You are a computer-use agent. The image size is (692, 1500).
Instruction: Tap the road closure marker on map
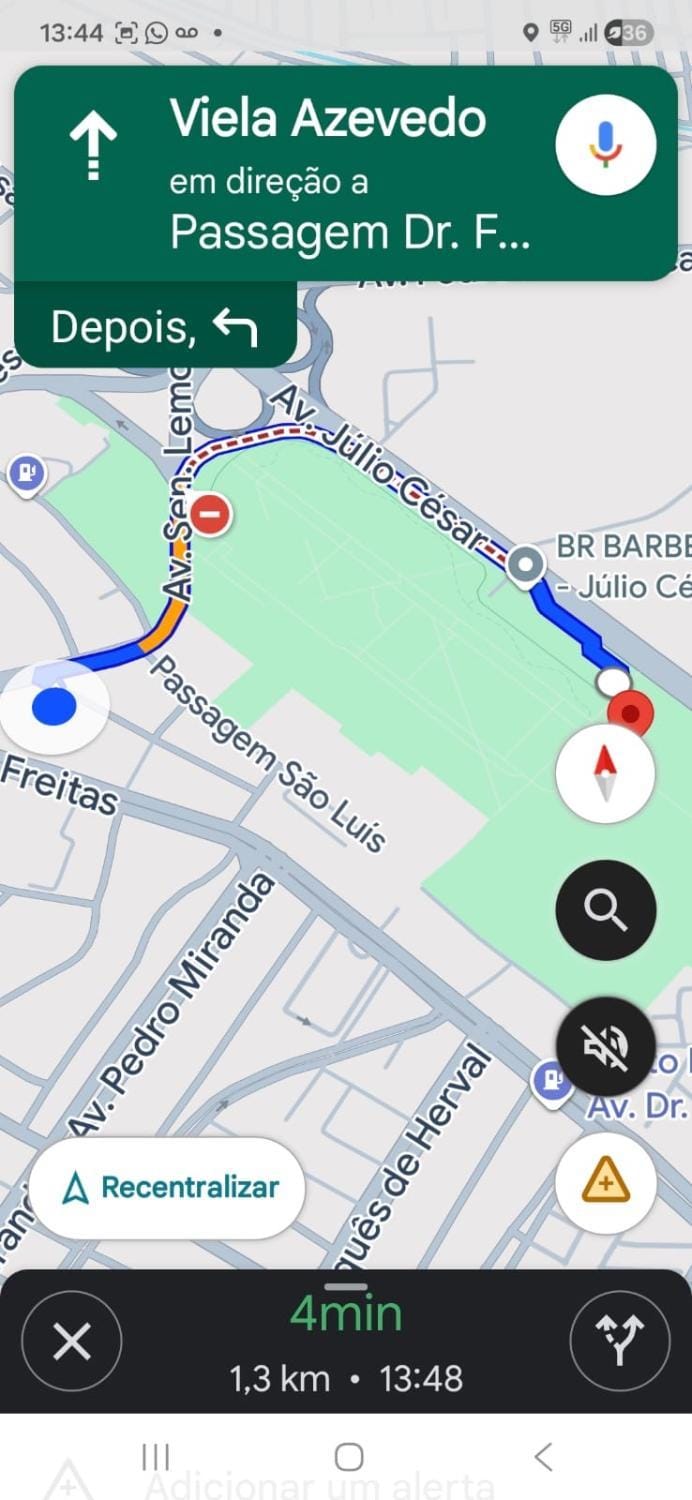coord(210,515)
